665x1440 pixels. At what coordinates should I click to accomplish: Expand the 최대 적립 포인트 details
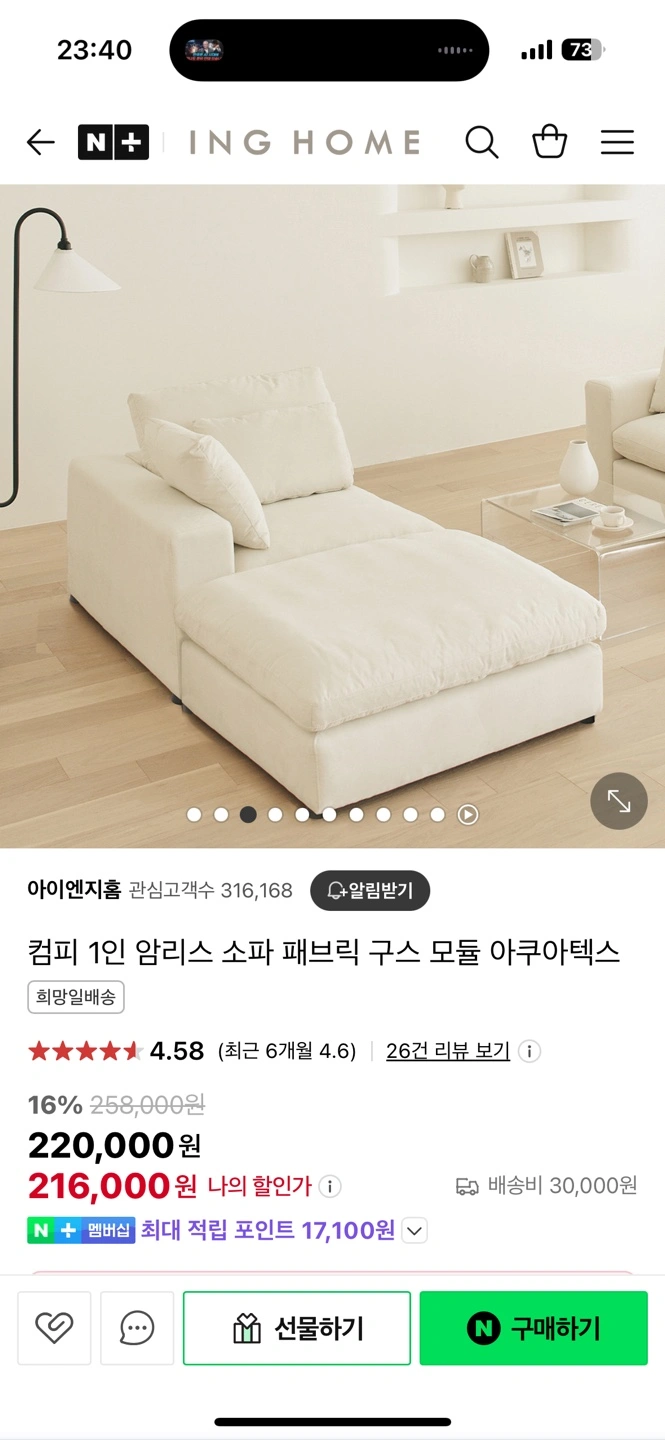coord(414,1231)
